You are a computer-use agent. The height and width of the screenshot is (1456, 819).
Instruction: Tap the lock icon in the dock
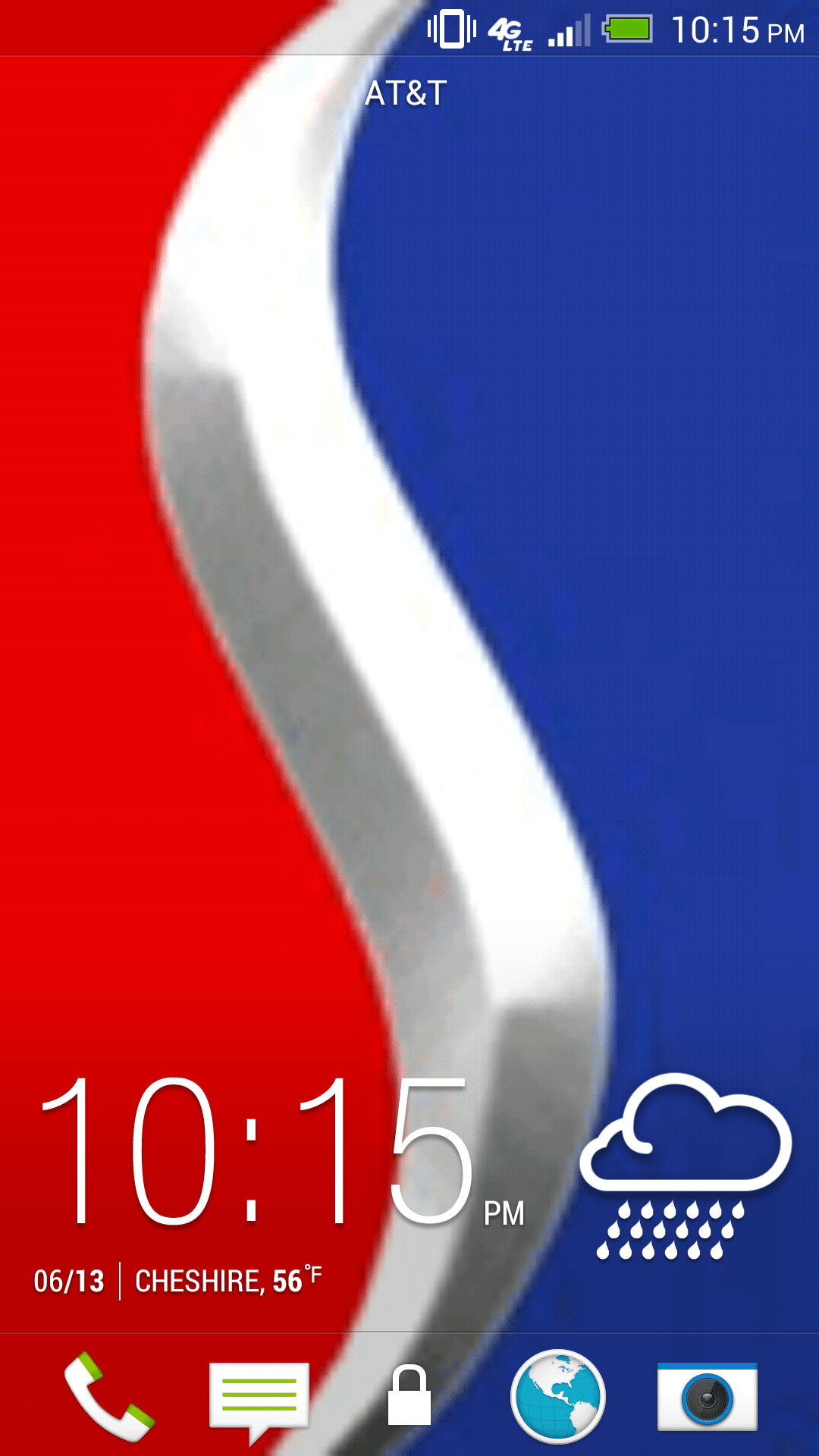tap(409, 1395)
